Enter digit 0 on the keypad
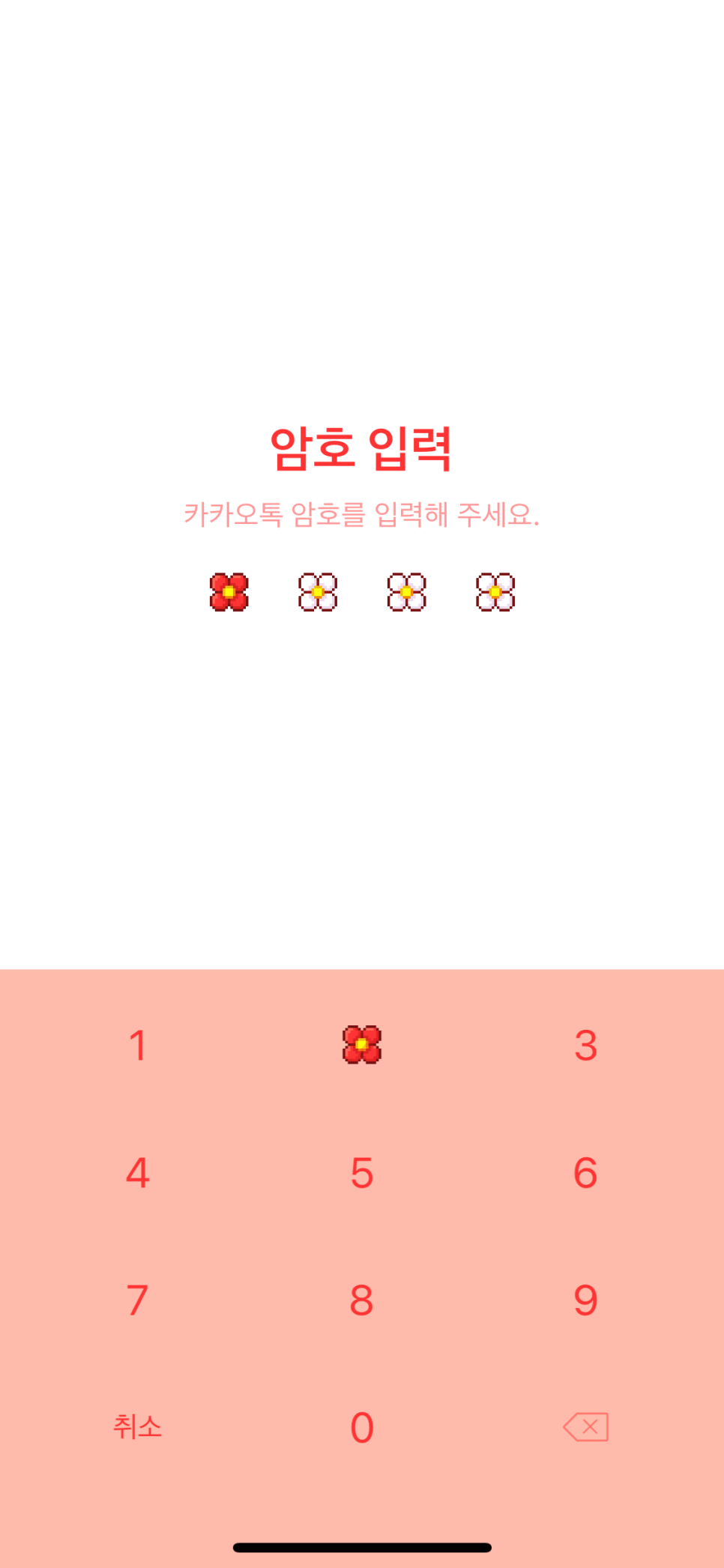The image size is (724, 1568). pos(362,1427)
